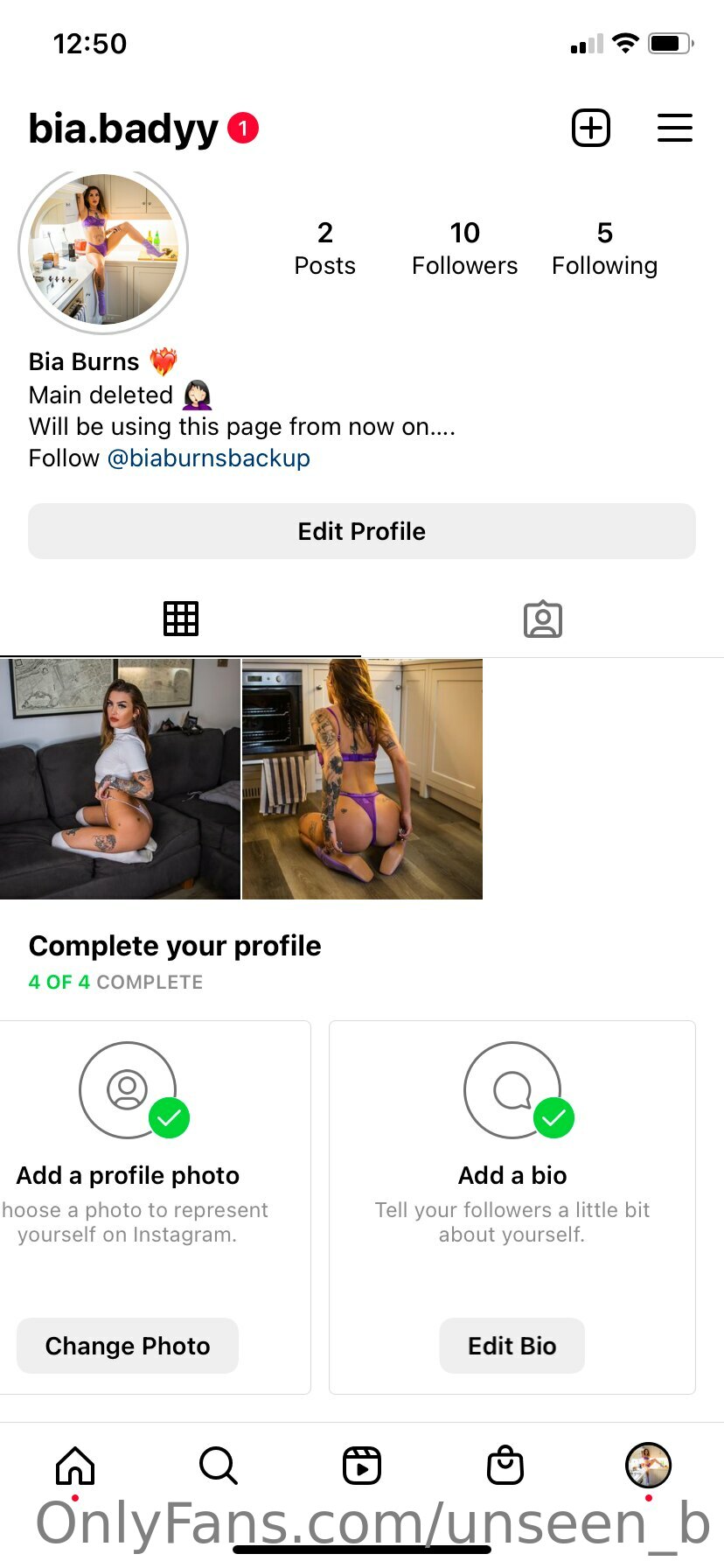The image size is (724, 1568).
Task: Select the profile tab in bottom bar
Action: [x=648, y=1466]
